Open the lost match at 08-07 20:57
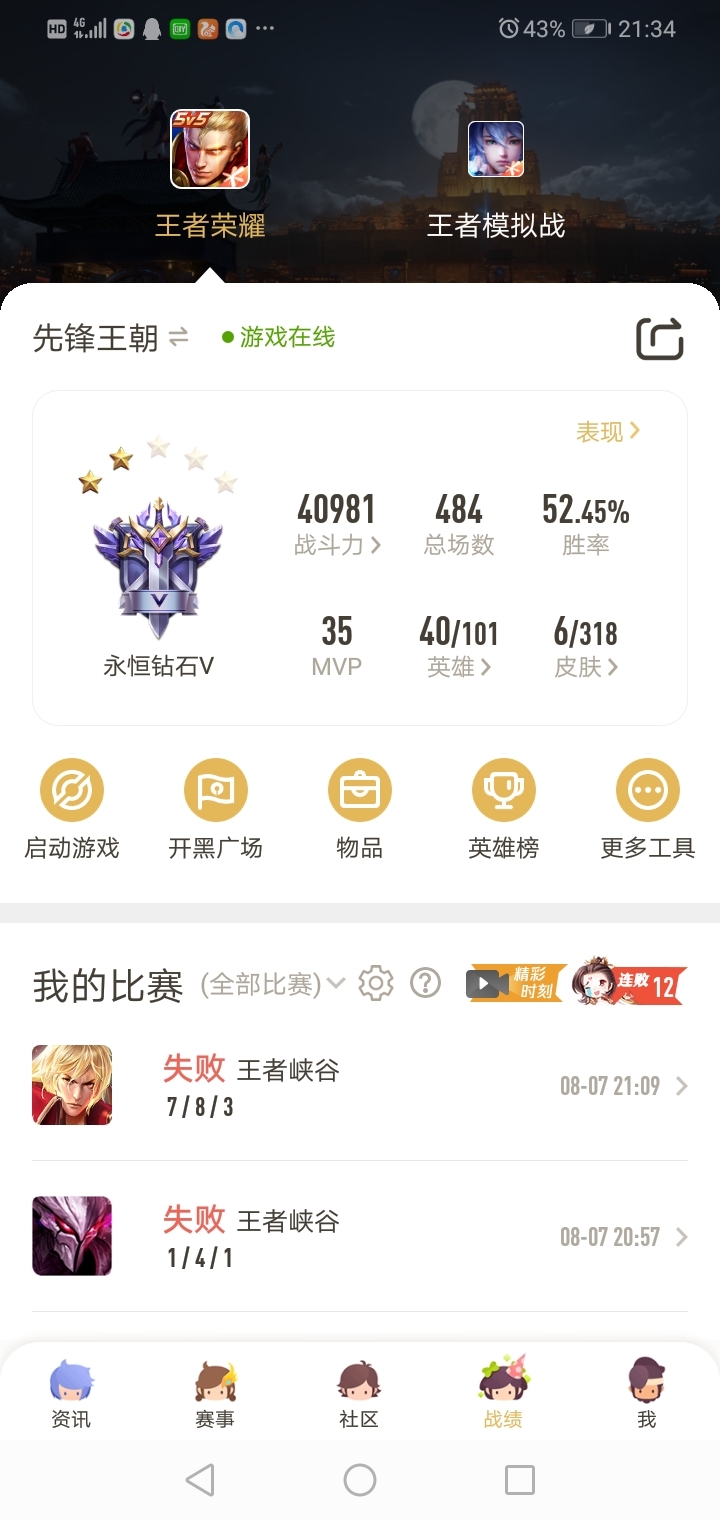The width and height of the screenshot is (720, 1520). (x=360, y=1237)
